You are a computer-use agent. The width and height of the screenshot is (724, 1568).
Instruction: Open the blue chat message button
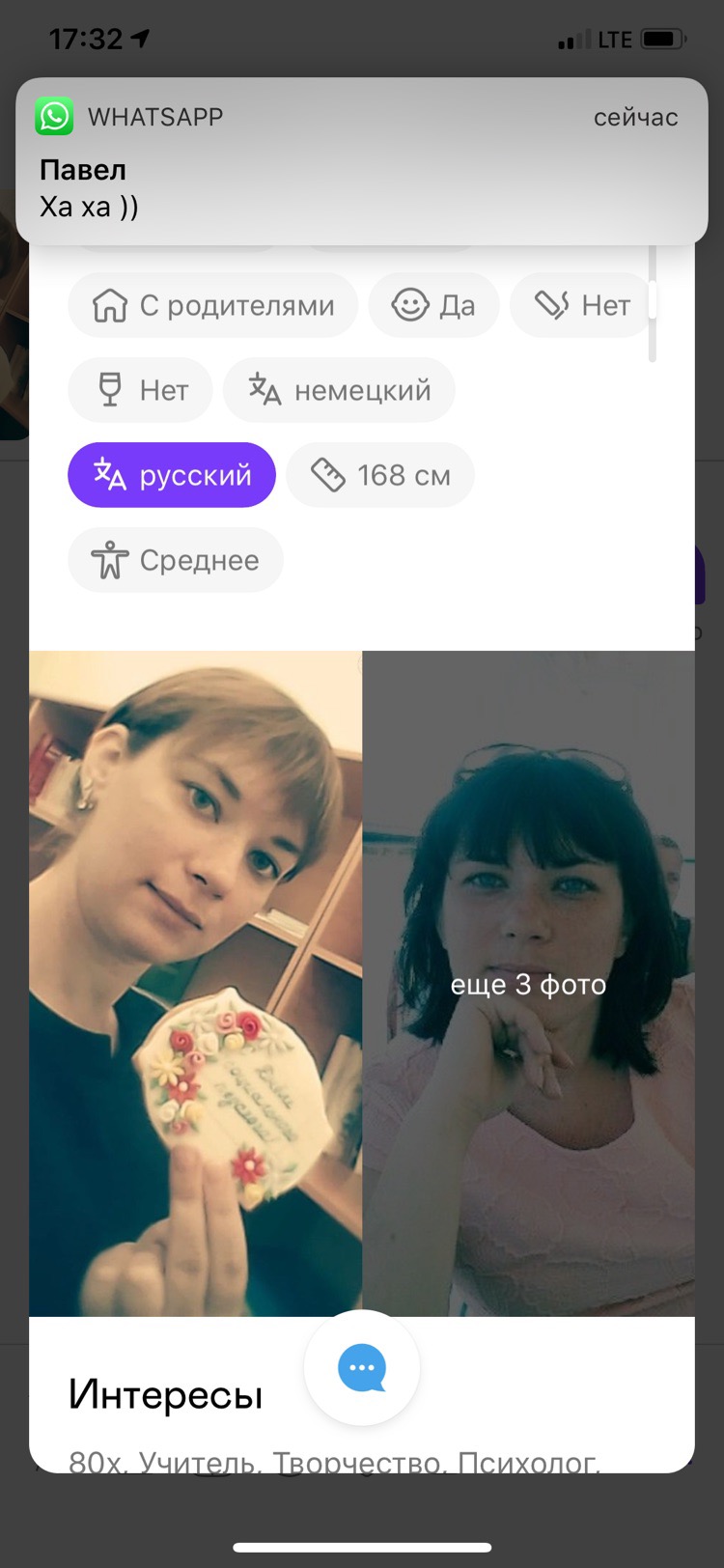[362, 1367]
